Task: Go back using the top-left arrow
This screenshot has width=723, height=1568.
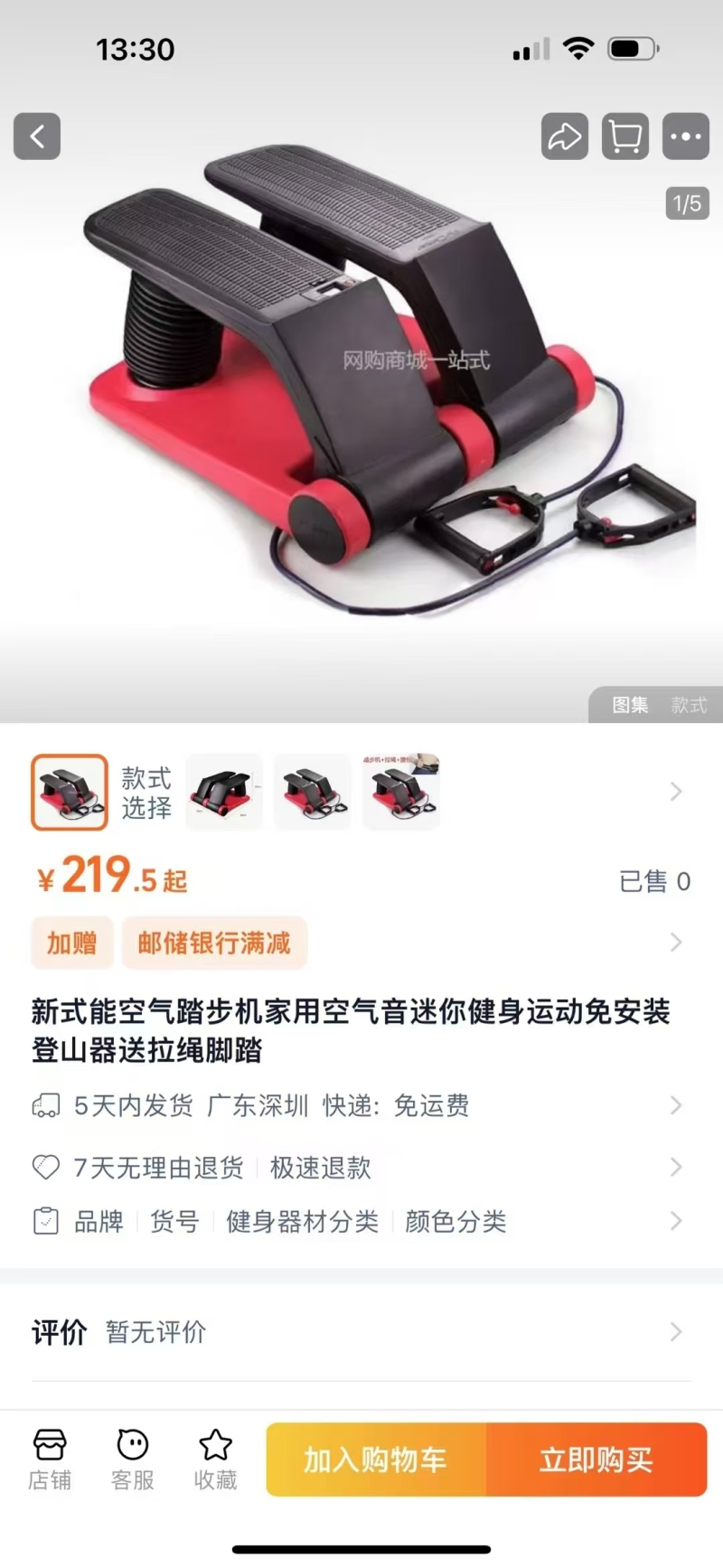Action: point(37,136)
